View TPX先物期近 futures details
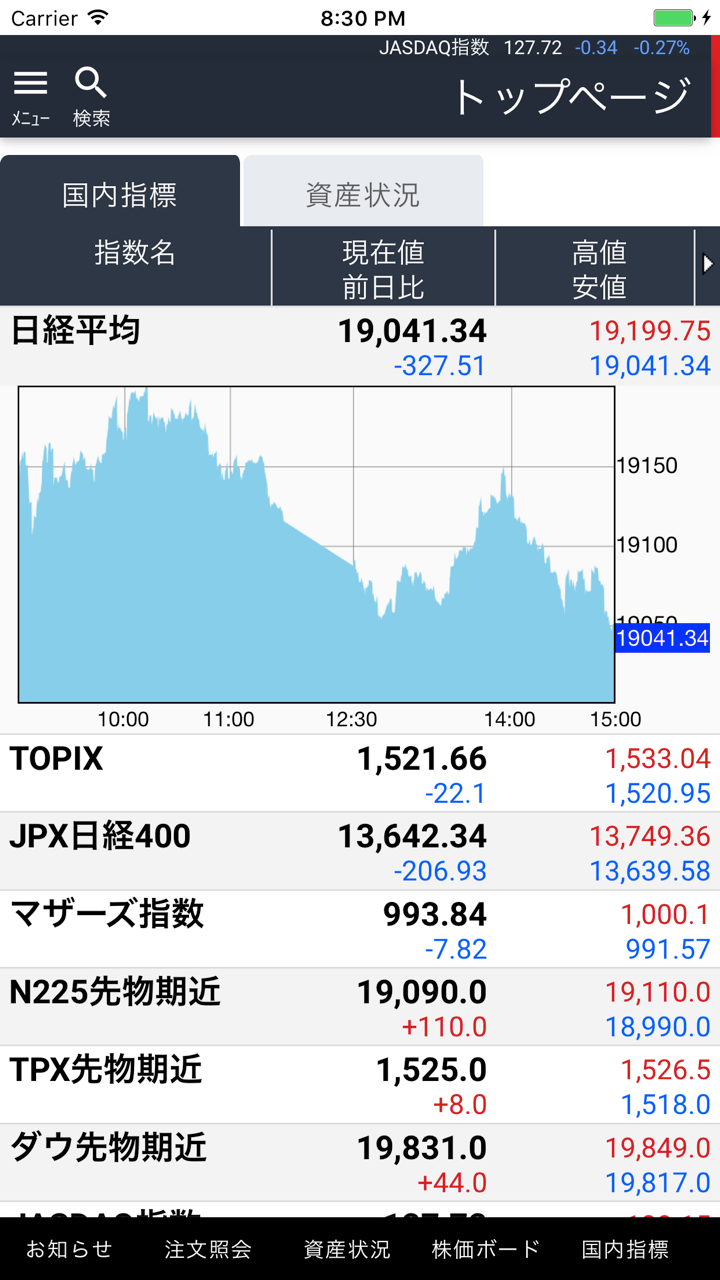 pyautogui.click(x=360, y=1086)
